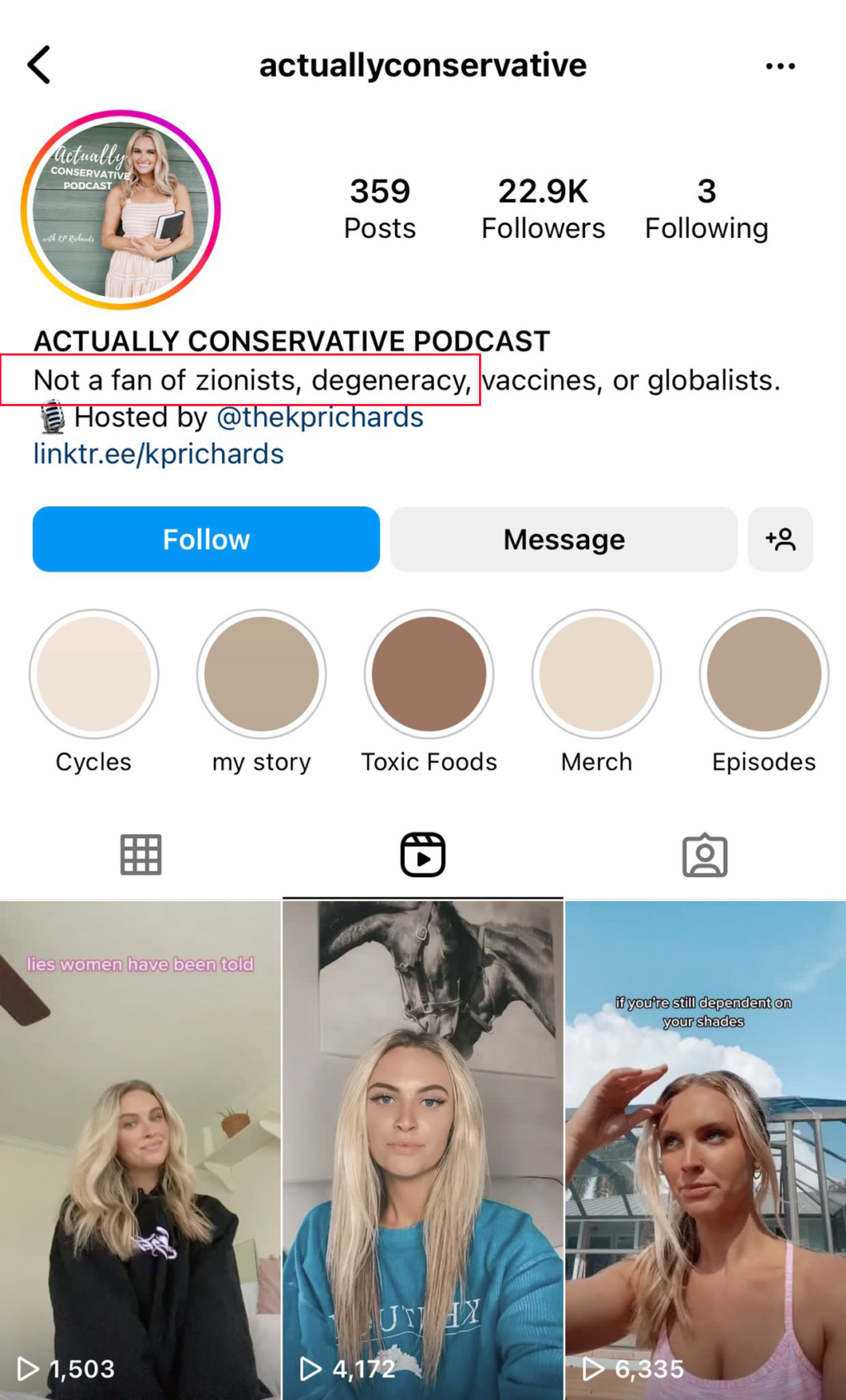Switch to the tagged photos tab

click(705, 855)
